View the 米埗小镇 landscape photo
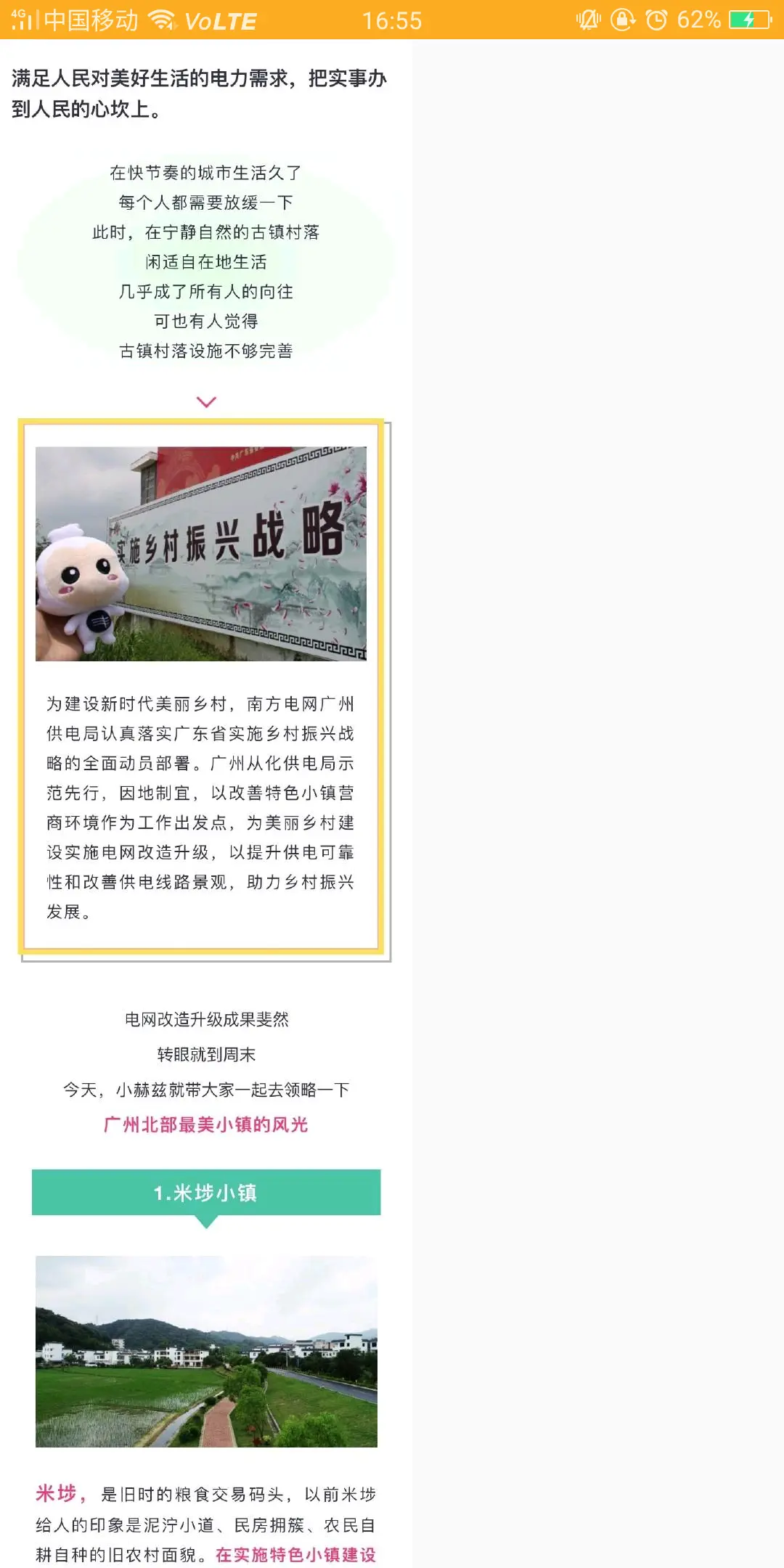This screenshot has width=784, height=1568. (206, 1351)
